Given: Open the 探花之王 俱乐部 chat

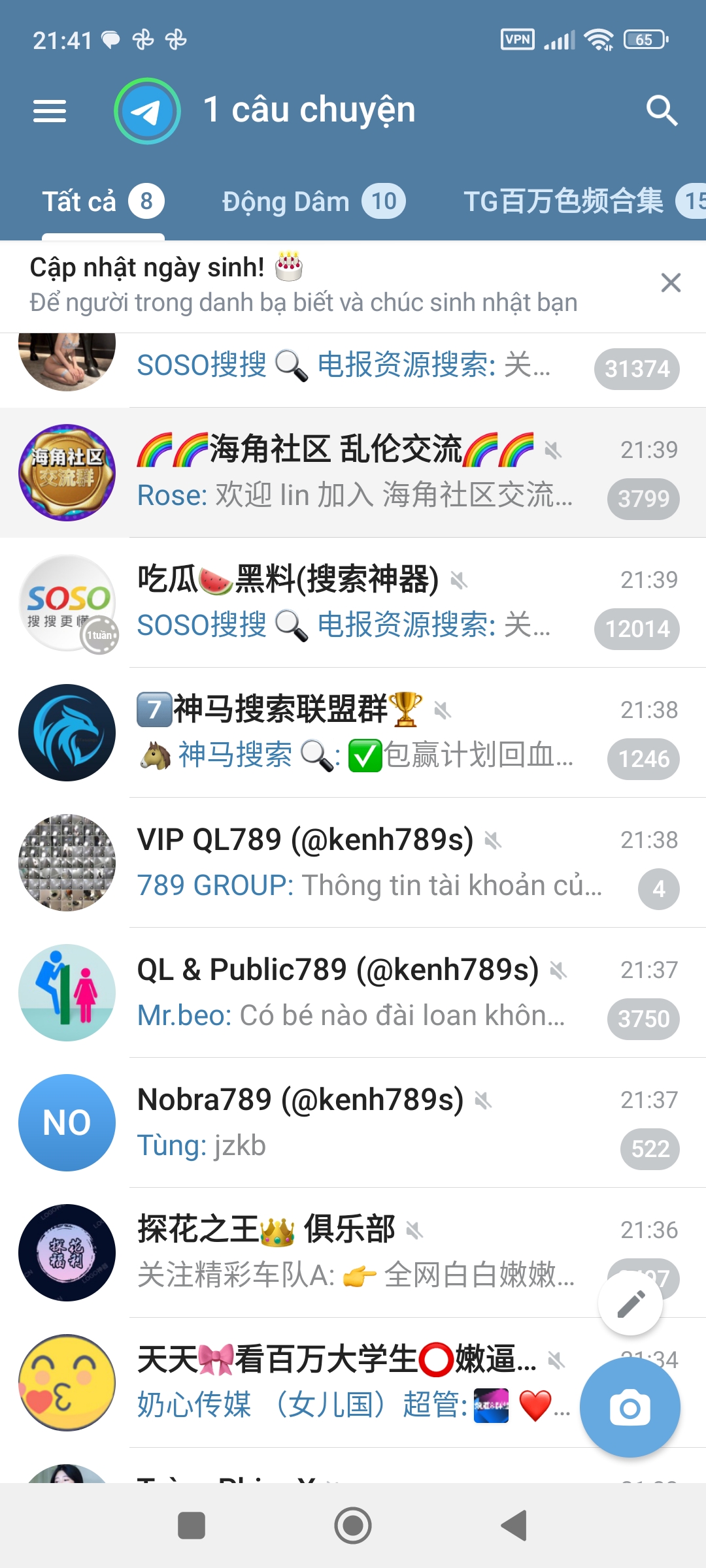Looking at the screenshot, I should click(353, 1252).
